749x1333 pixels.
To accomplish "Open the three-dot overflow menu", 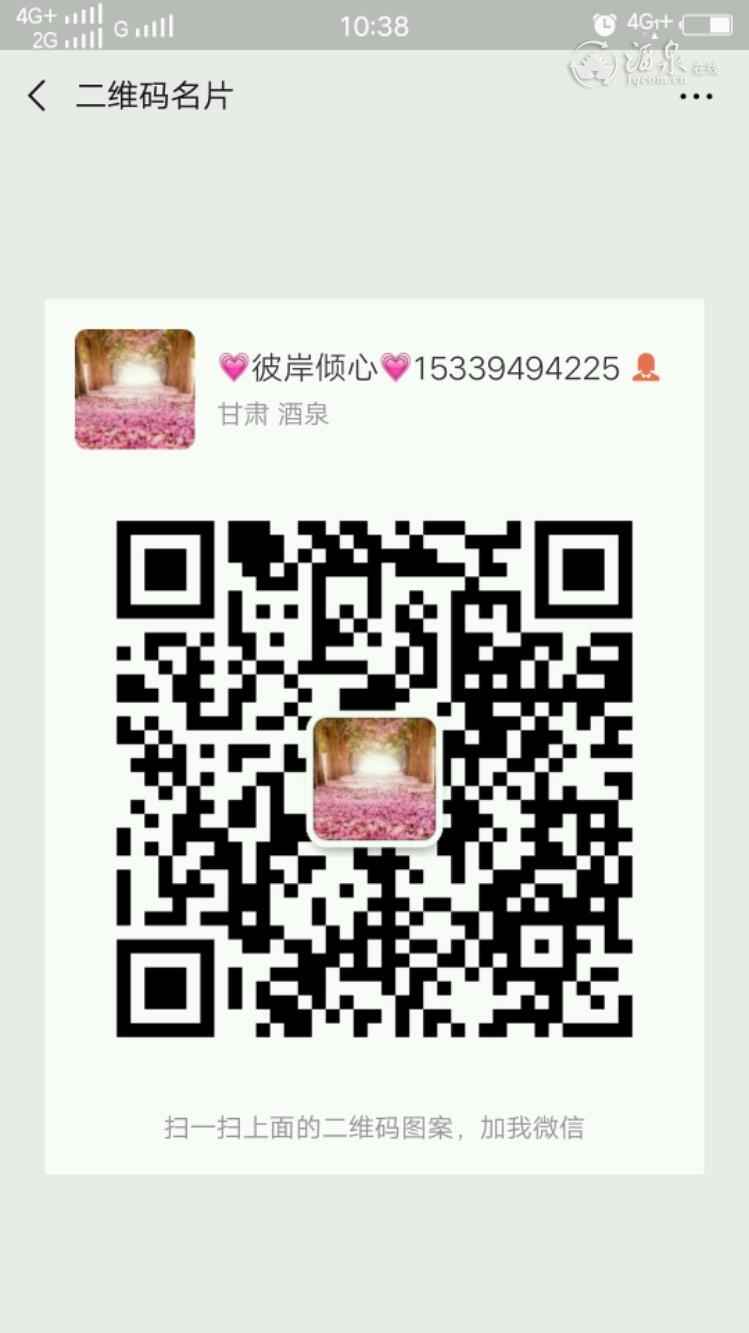I will (x=696, y=97).
